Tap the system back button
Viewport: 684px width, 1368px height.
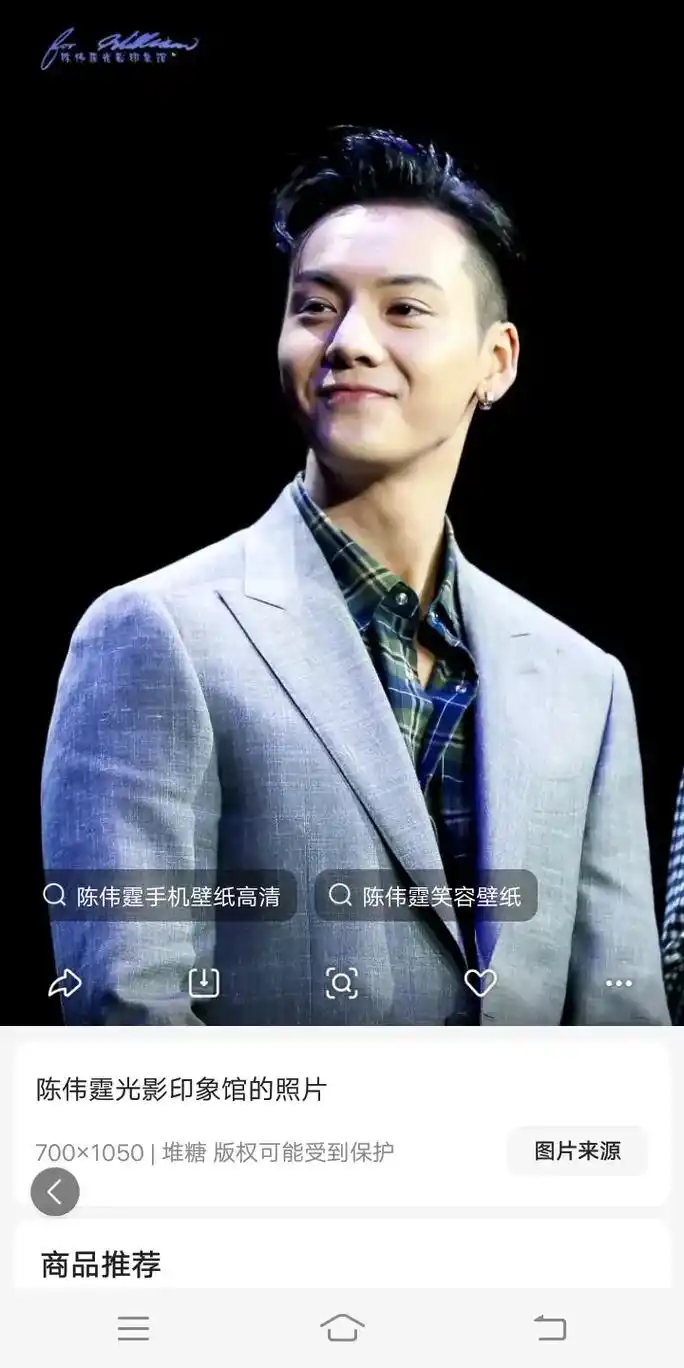550,1328
